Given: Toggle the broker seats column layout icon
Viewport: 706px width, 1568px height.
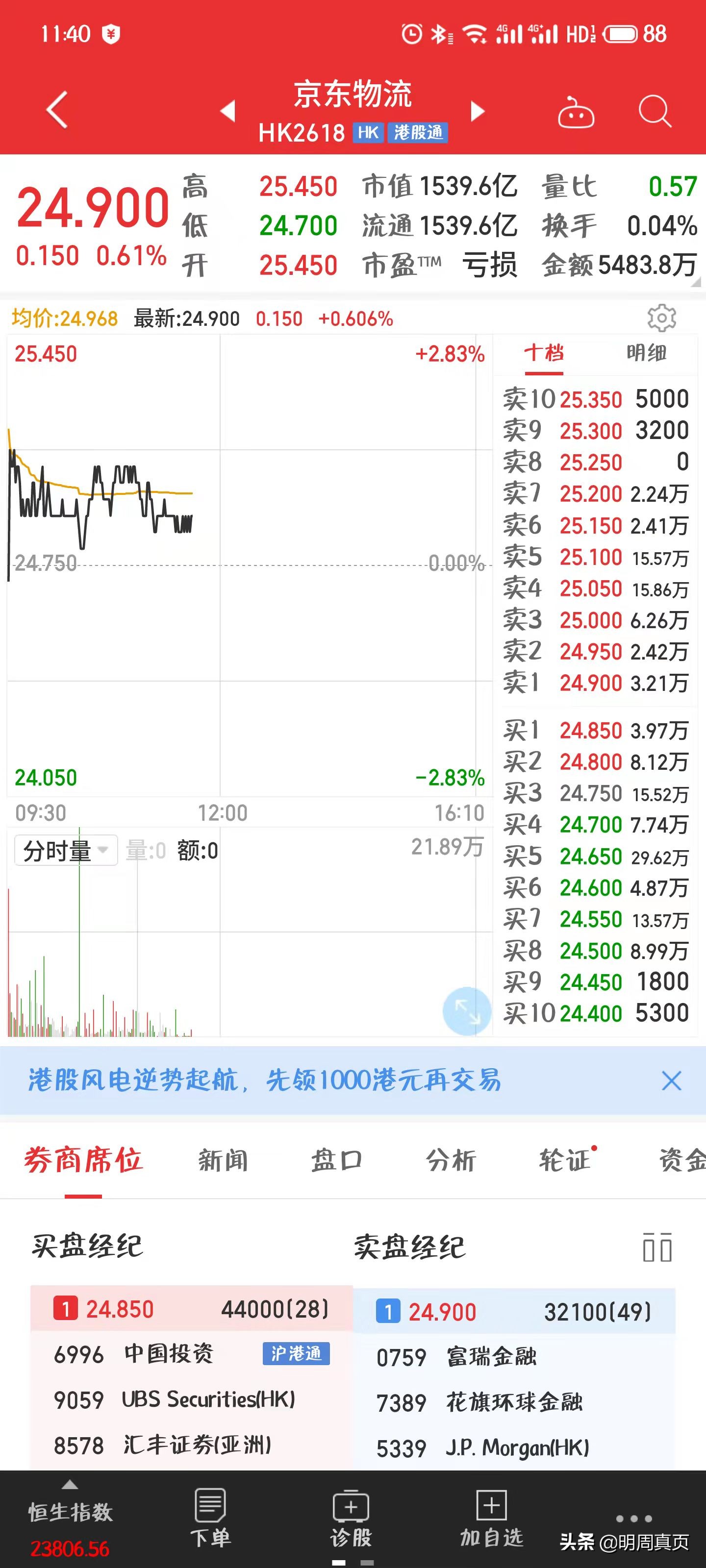Looking at the screenshot, I should 657,1247.
